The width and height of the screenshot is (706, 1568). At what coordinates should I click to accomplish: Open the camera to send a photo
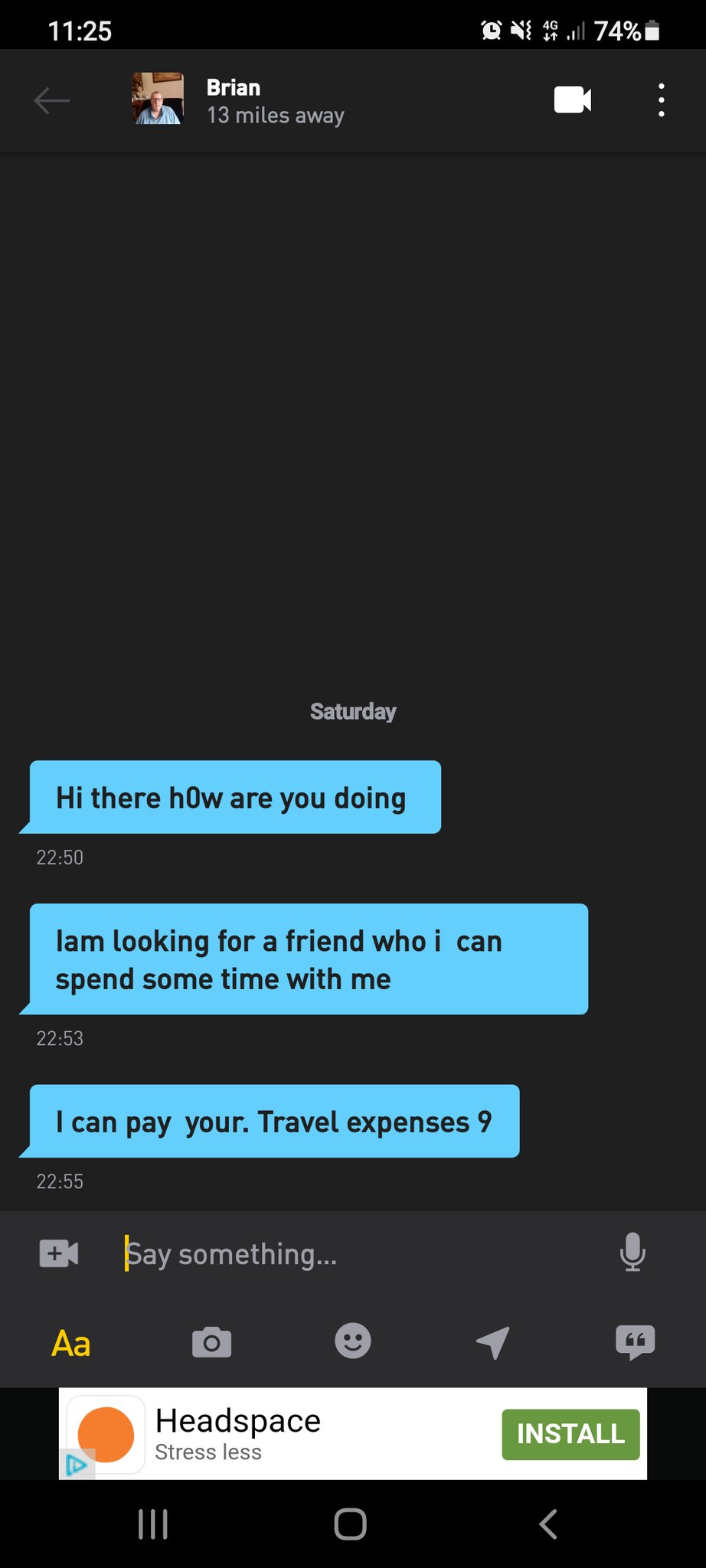(211, 1342)
